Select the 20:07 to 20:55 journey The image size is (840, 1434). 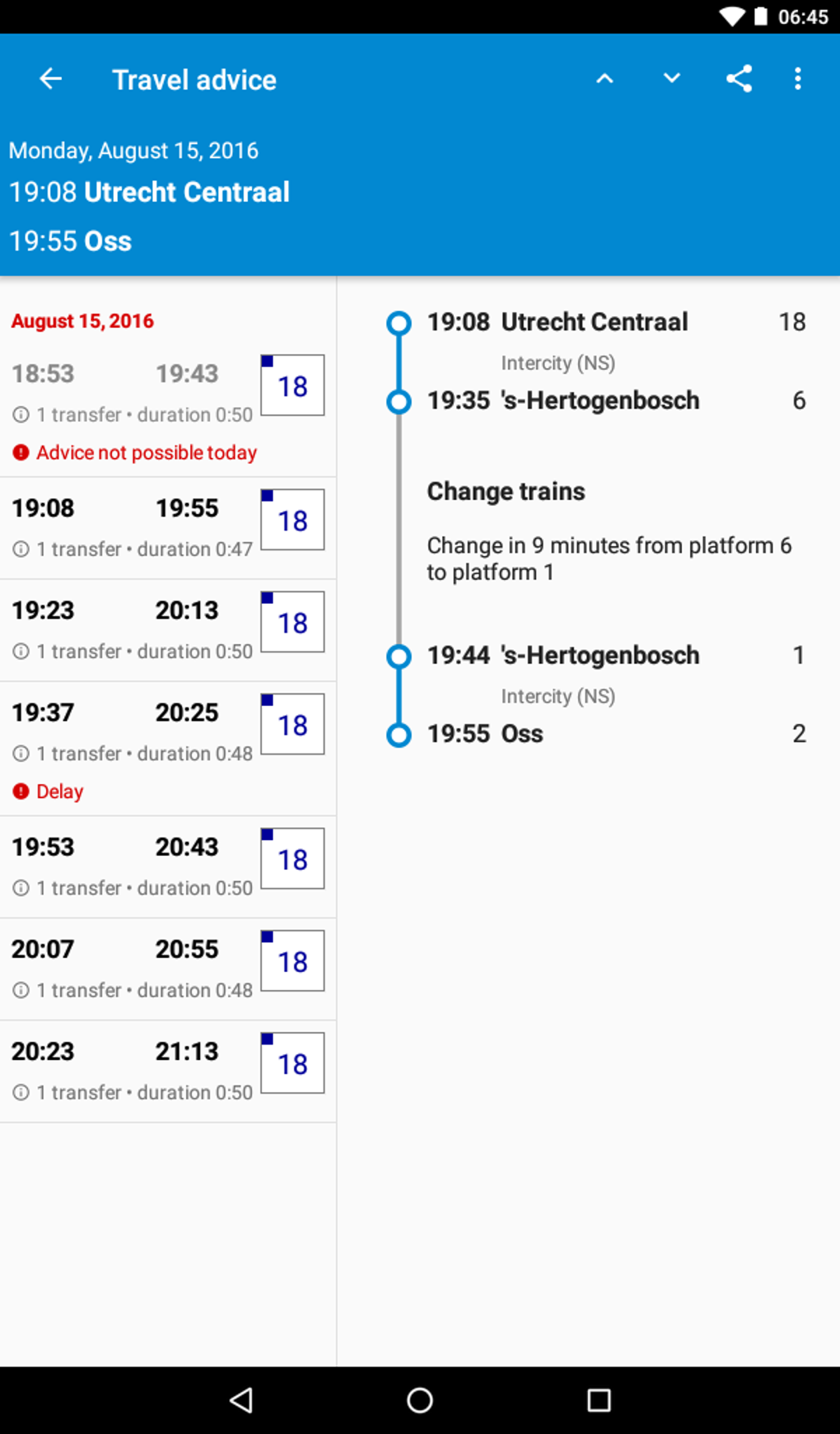168,969
